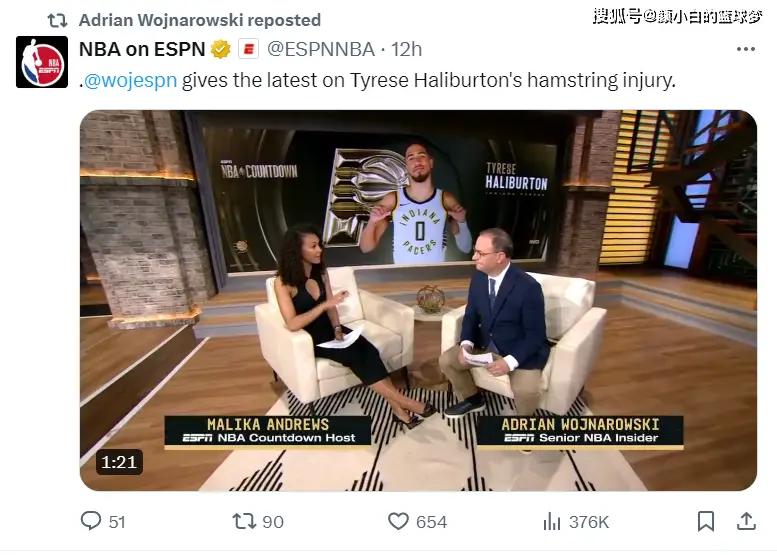Open the three-dot more options menu
Viewport: 777px width, 555px height.
coord(746,49)
